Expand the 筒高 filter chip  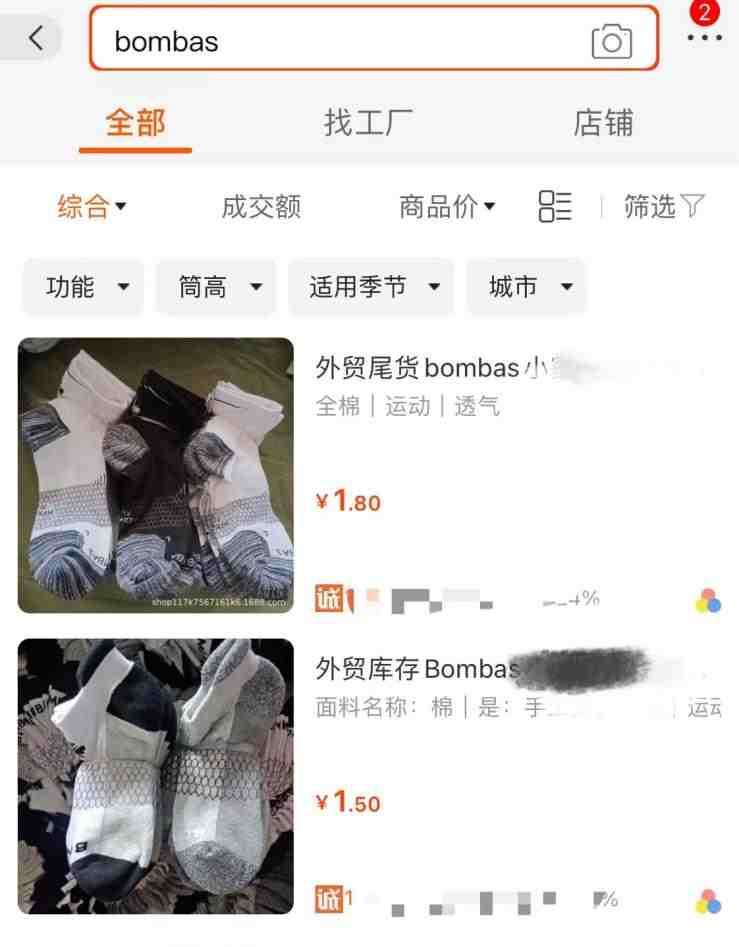pyautogui.click(x=216, y=288)
